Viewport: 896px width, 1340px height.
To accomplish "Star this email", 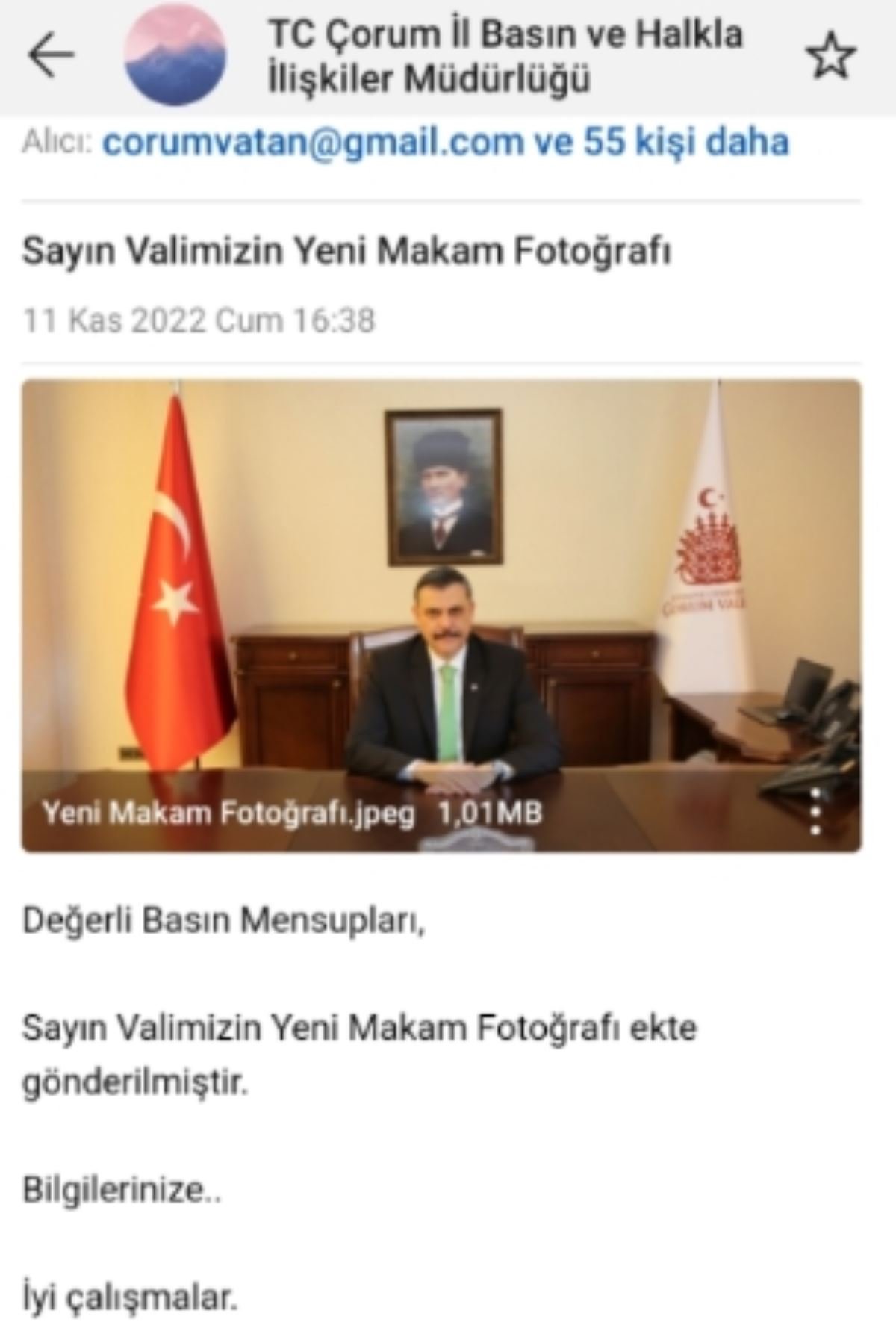I will [830, 57].
